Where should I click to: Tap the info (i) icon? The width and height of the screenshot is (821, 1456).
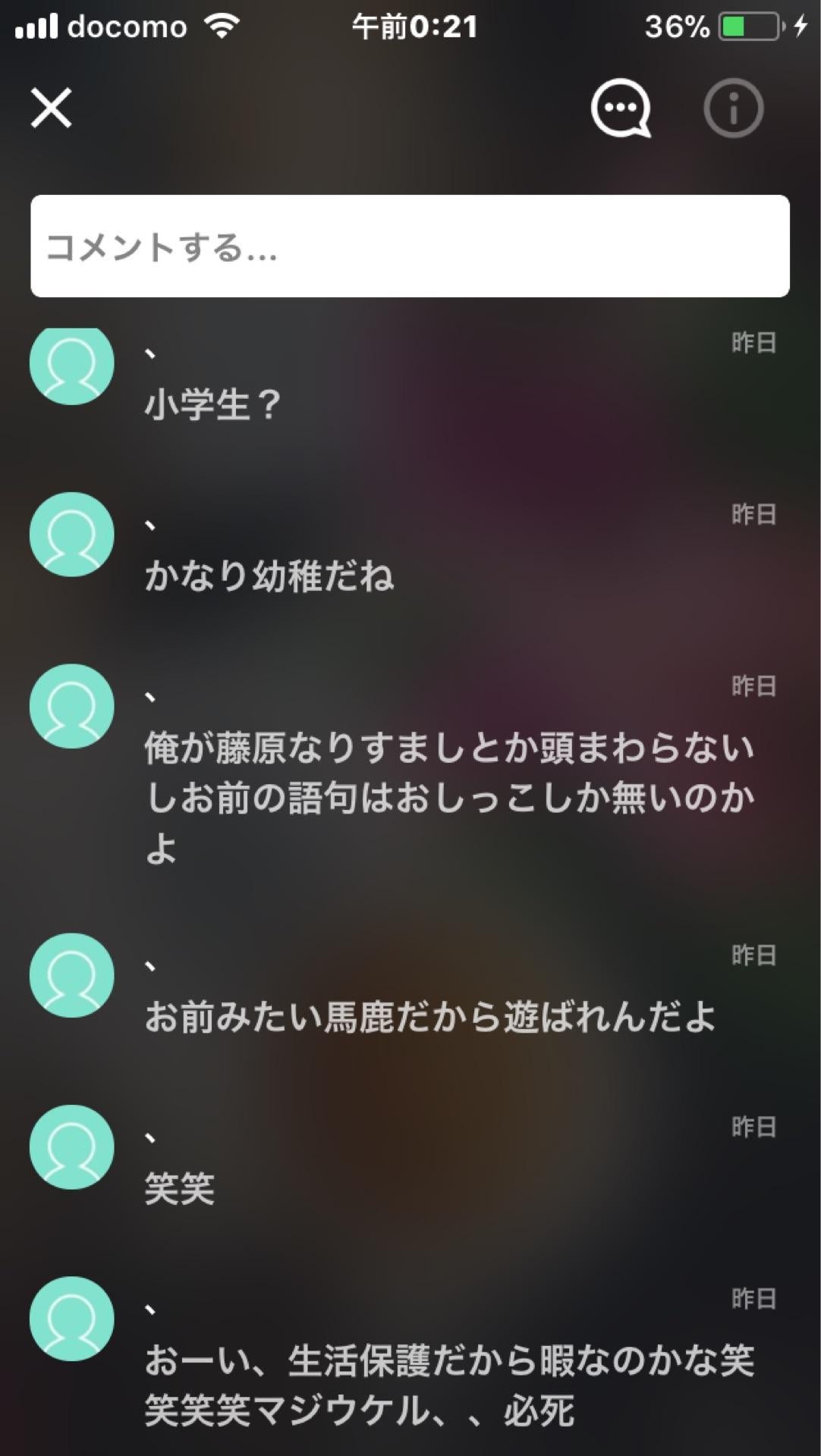(733, 108)
